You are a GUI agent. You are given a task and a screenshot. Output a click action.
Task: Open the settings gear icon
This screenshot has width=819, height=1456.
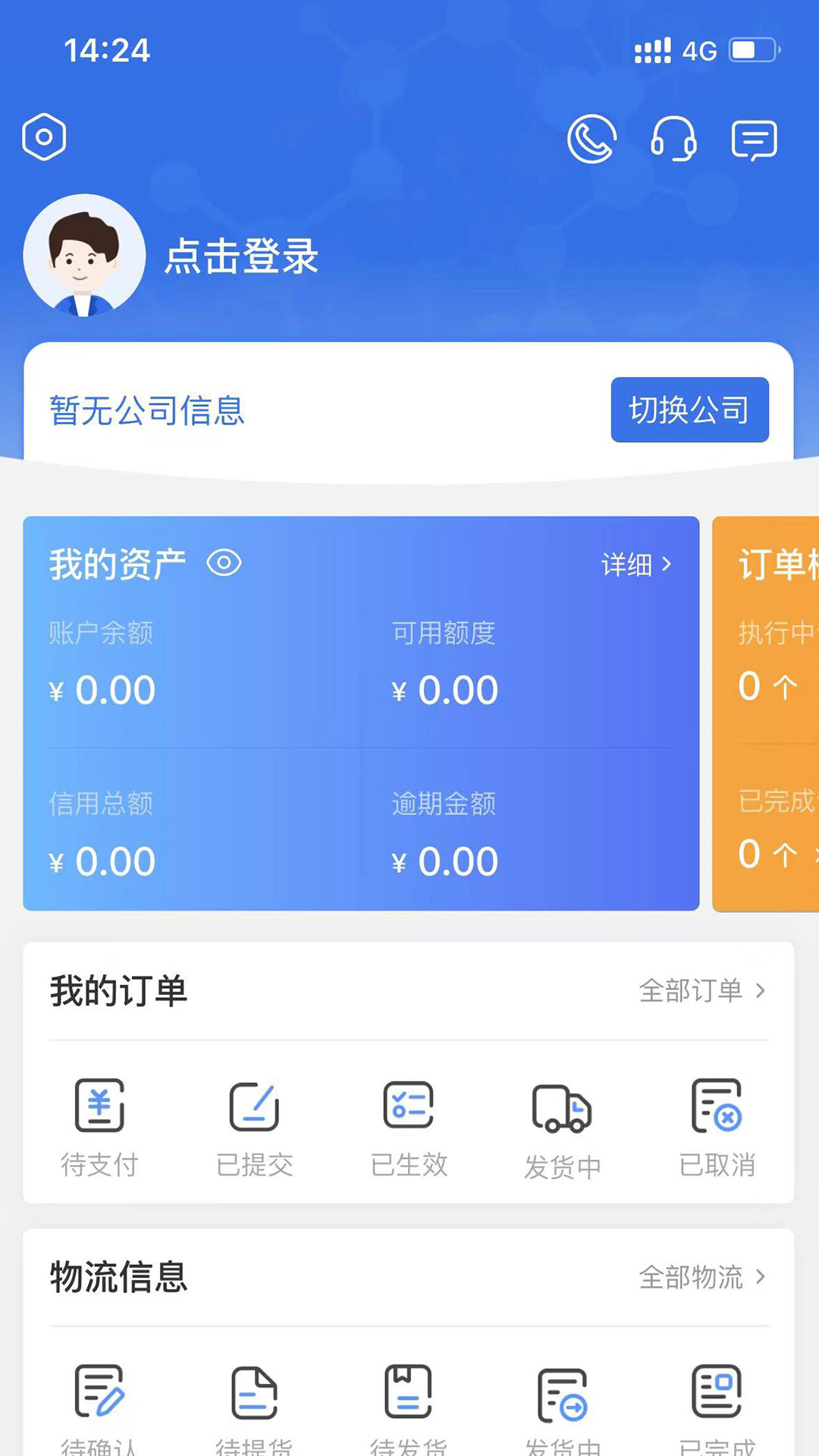(x=43, y=136)
